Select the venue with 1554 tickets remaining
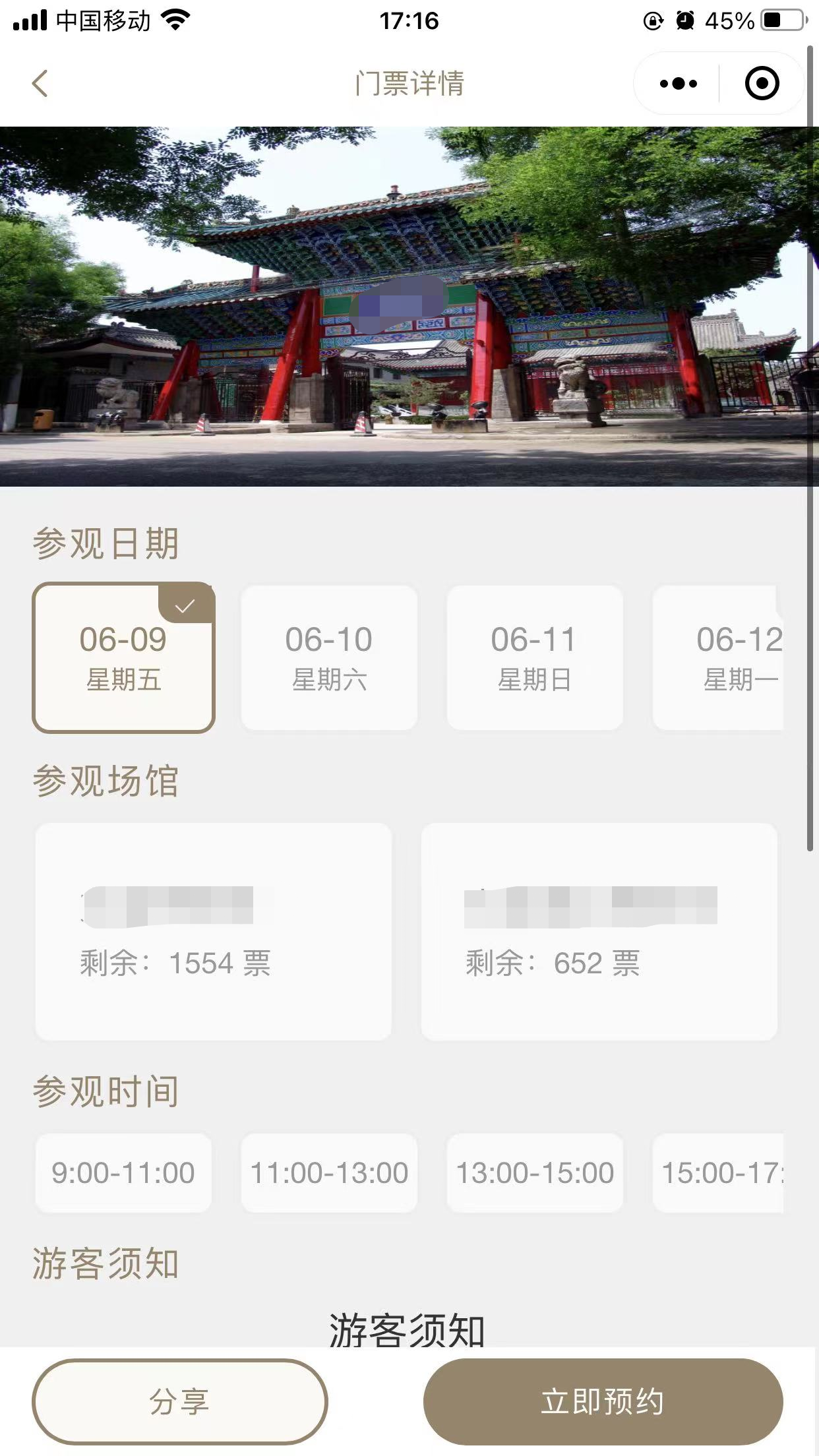The width and height of the screenshot is (819, 1456). [x=213, y=931]
